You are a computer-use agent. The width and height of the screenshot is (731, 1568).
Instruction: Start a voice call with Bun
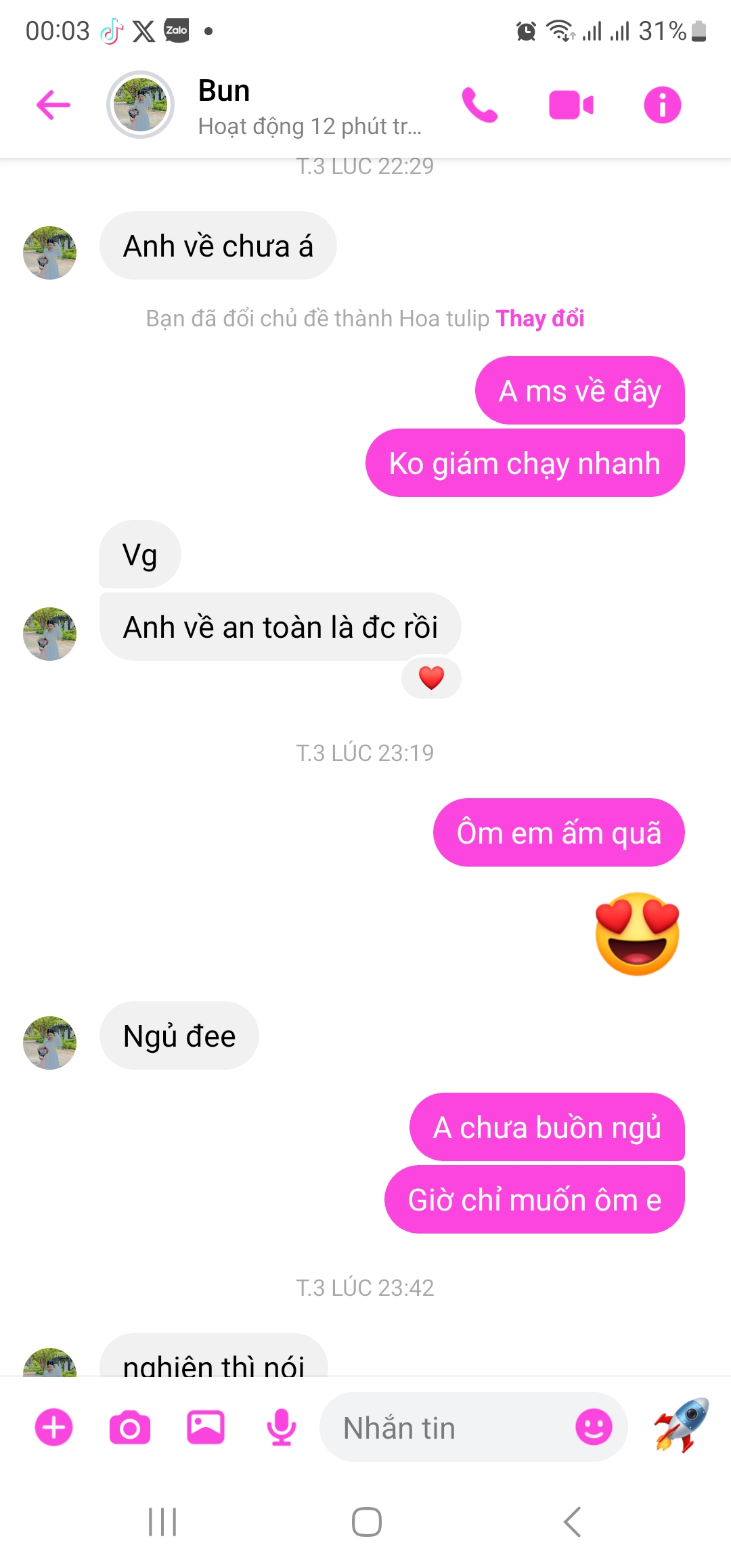coord(479,105)
